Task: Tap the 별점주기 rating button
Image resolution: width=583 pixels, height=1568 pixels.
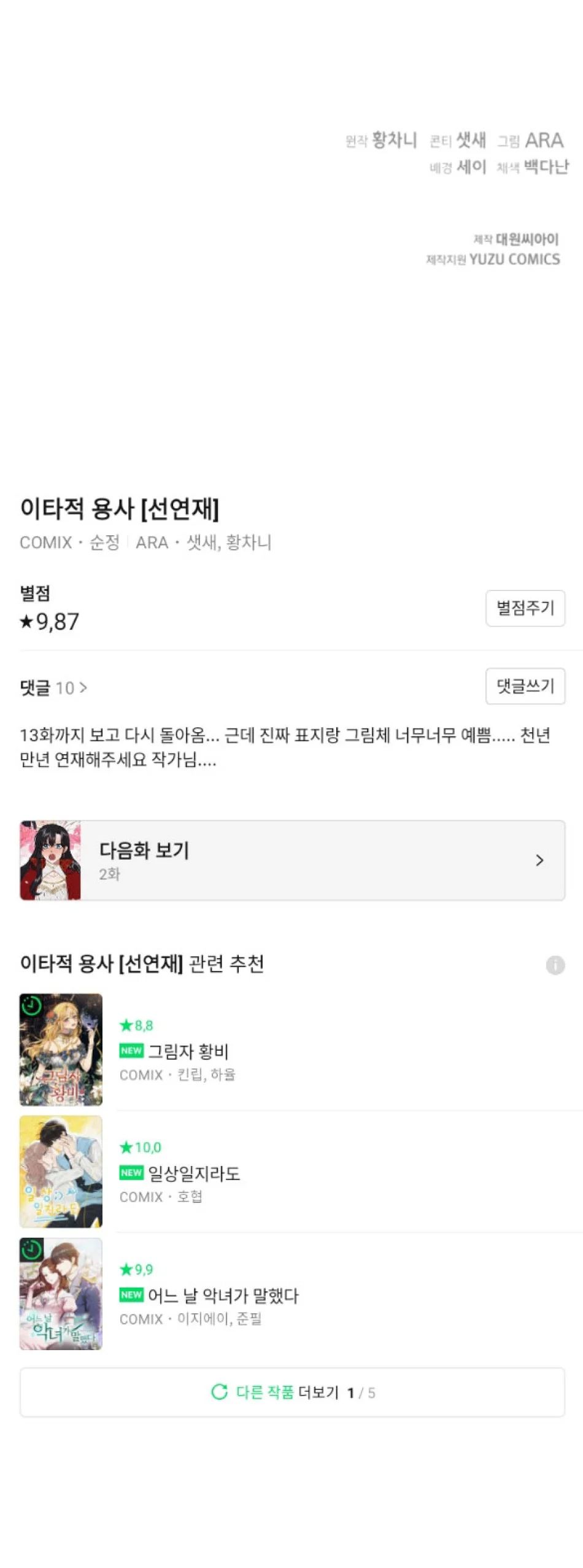Action: [525, 608]
